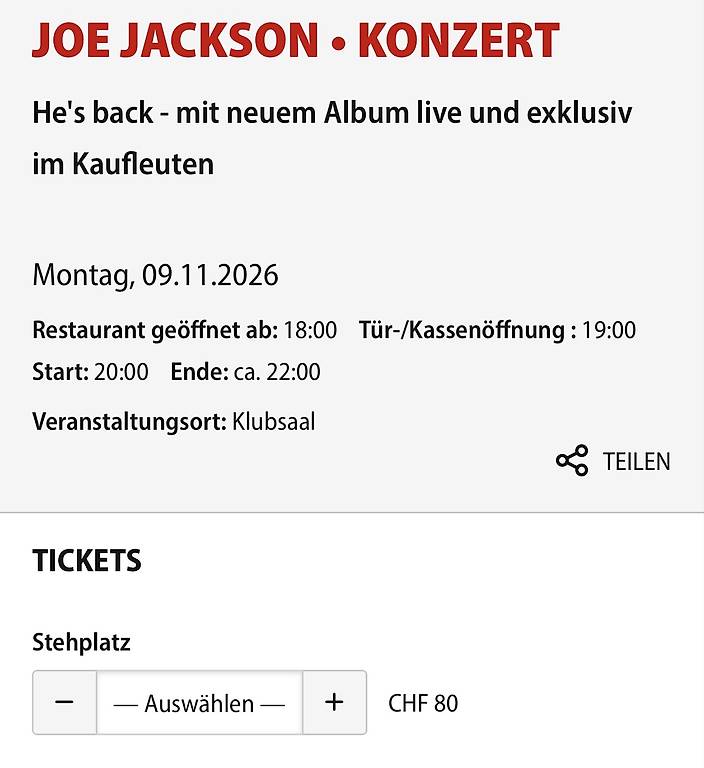
Task: Decrease Stehplatz ticket quantity with minus
Action: 65,702
